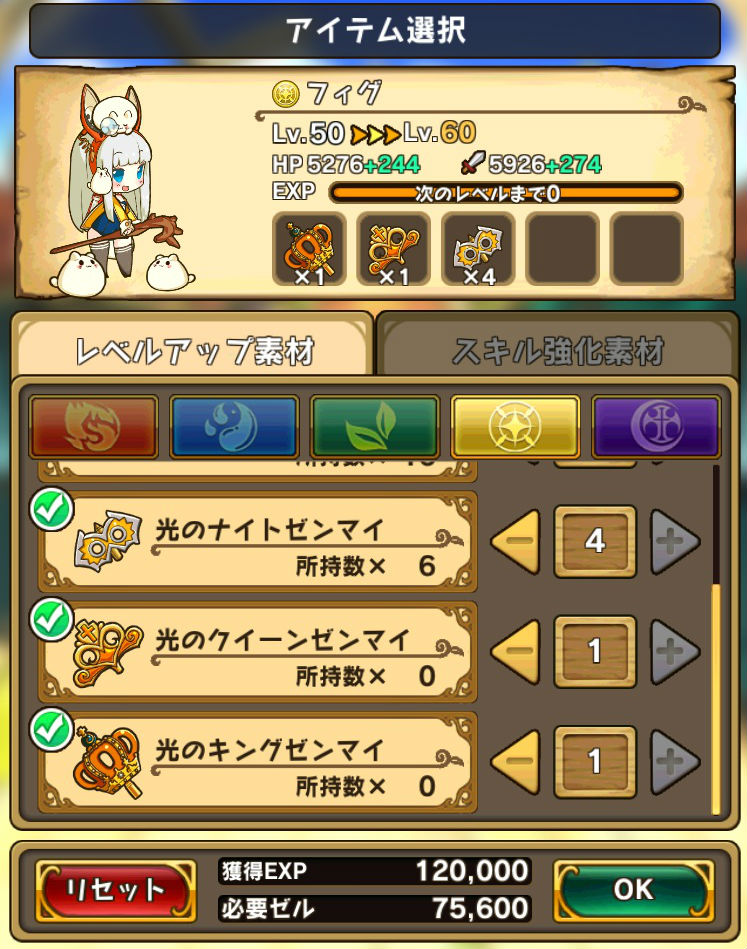Switch to the レベルアップ素材 tab
Image resolution: width=747 pixels, height=949 pixels.
(195, 351)
